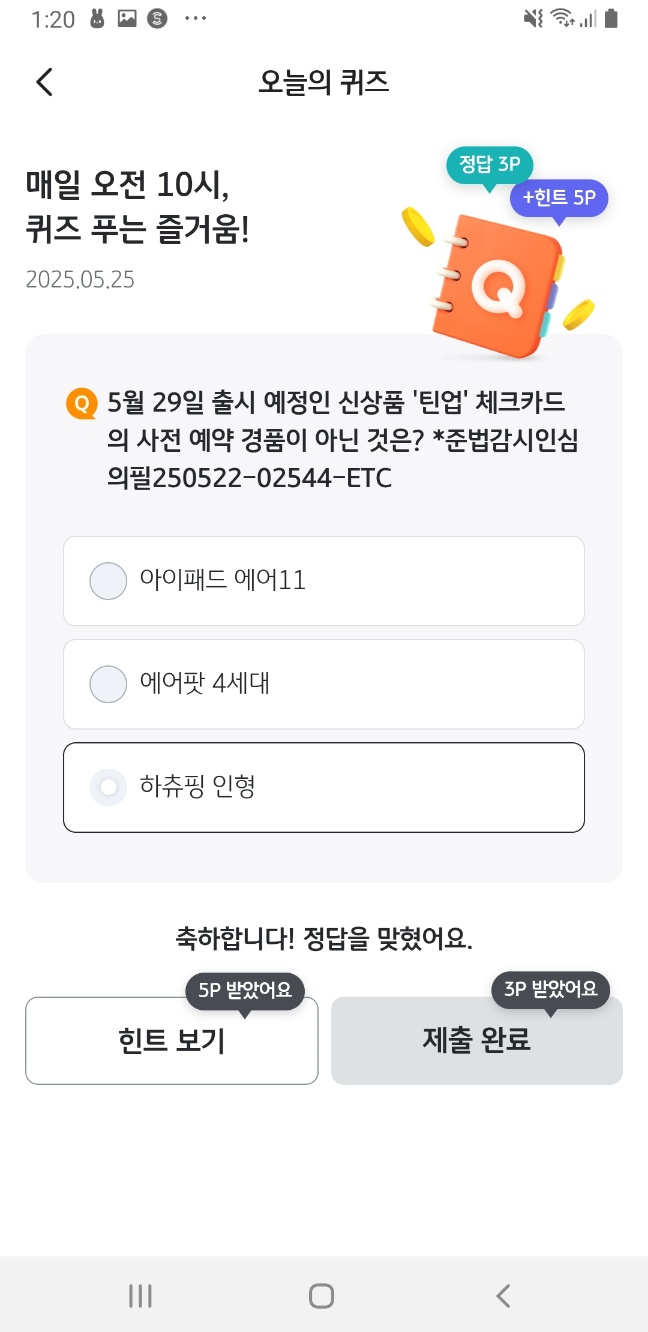This screenshot has width=648, height=1332.
Task: Open the 힌트 보기 hint button
Action: [x=172, y=1041]
